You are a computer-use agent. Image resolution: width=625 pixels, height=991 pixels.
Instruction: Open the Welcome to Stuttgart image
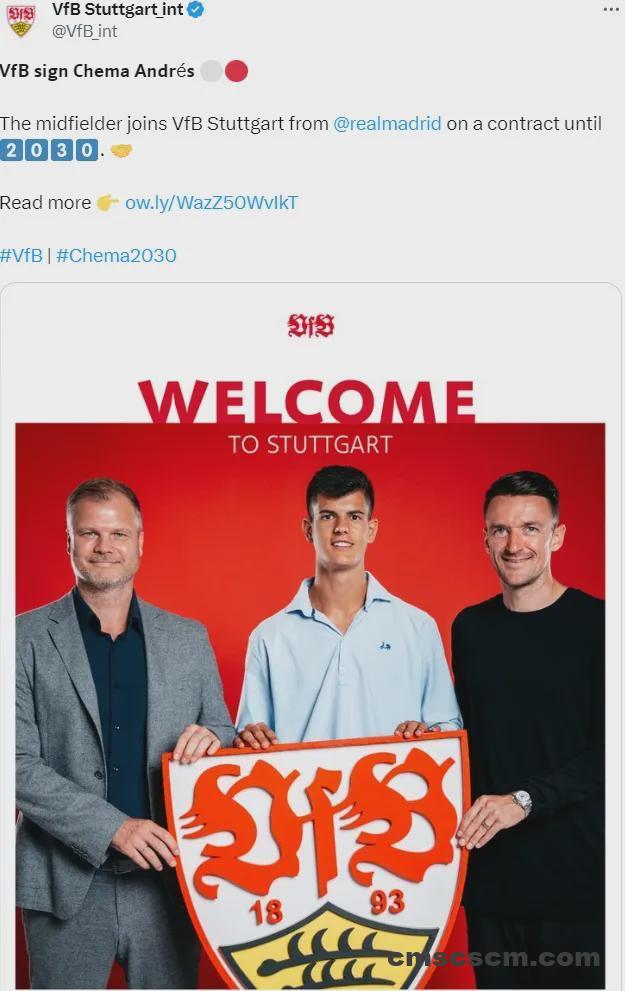(x=310, y=640)
